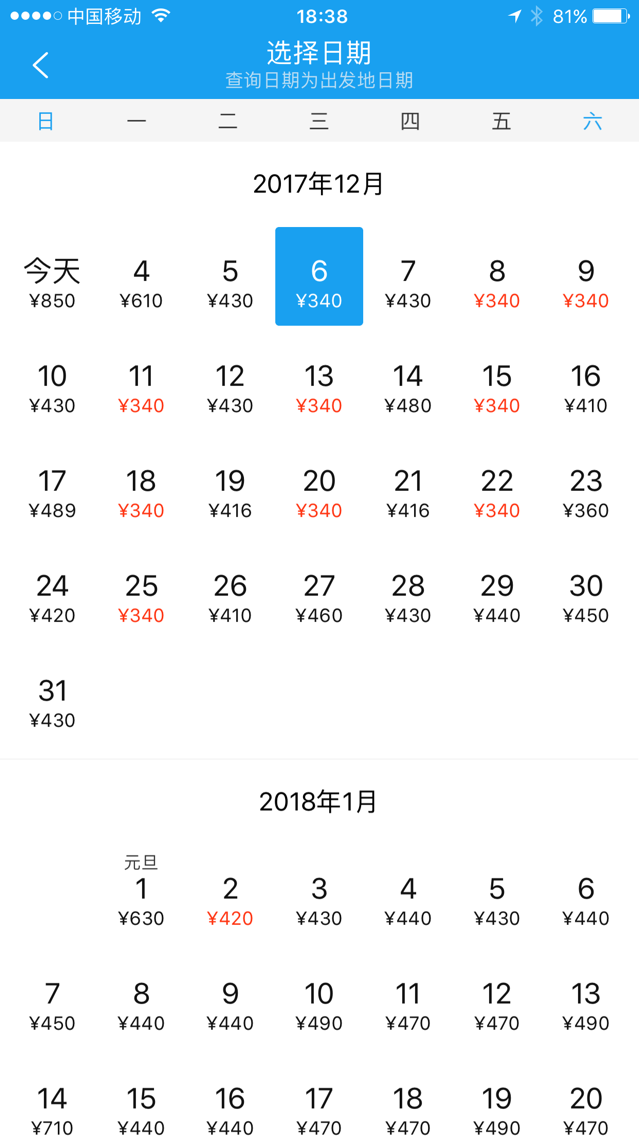Choose the highlighted December 6 date

[319, 277]
